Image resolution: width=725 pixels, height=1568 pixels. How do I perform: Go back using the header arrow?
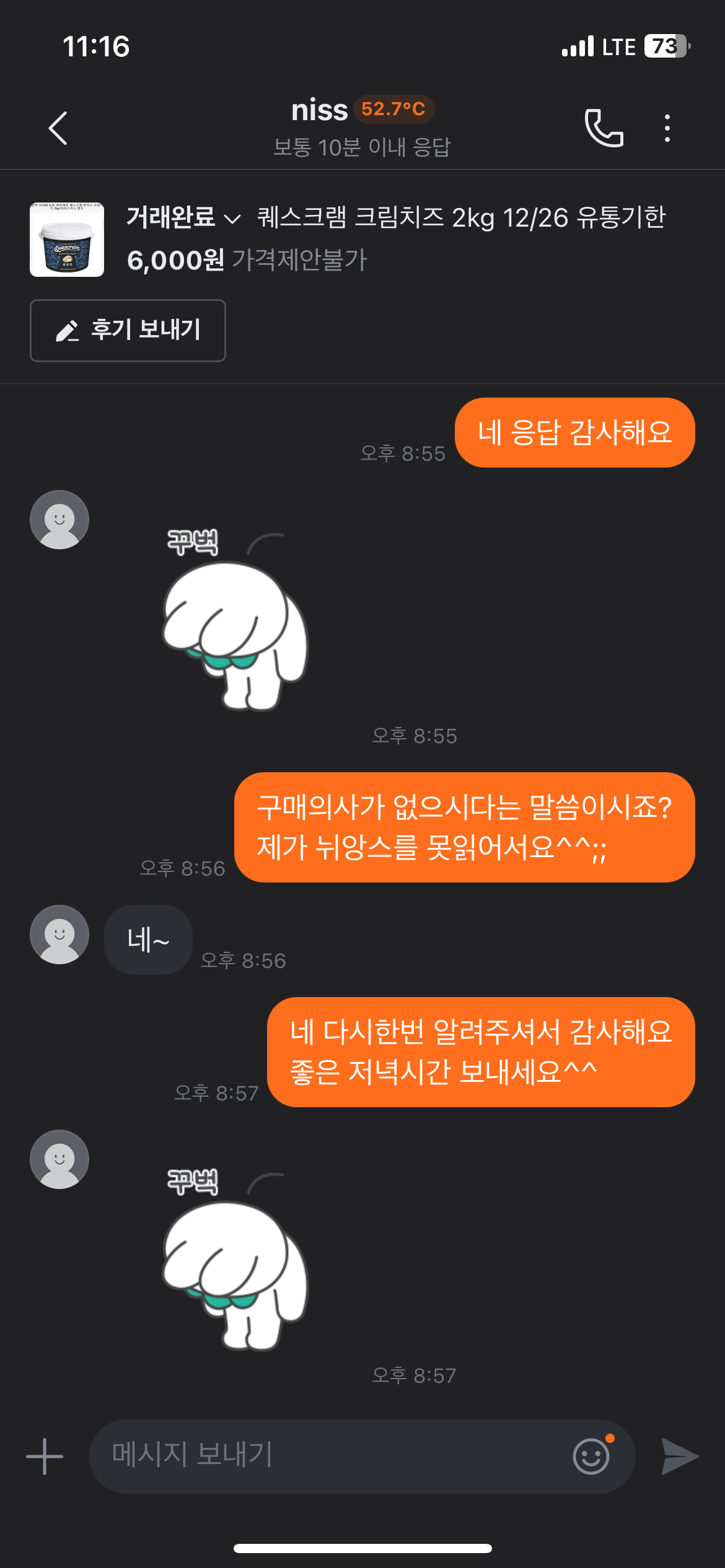[x=58, y=128]
